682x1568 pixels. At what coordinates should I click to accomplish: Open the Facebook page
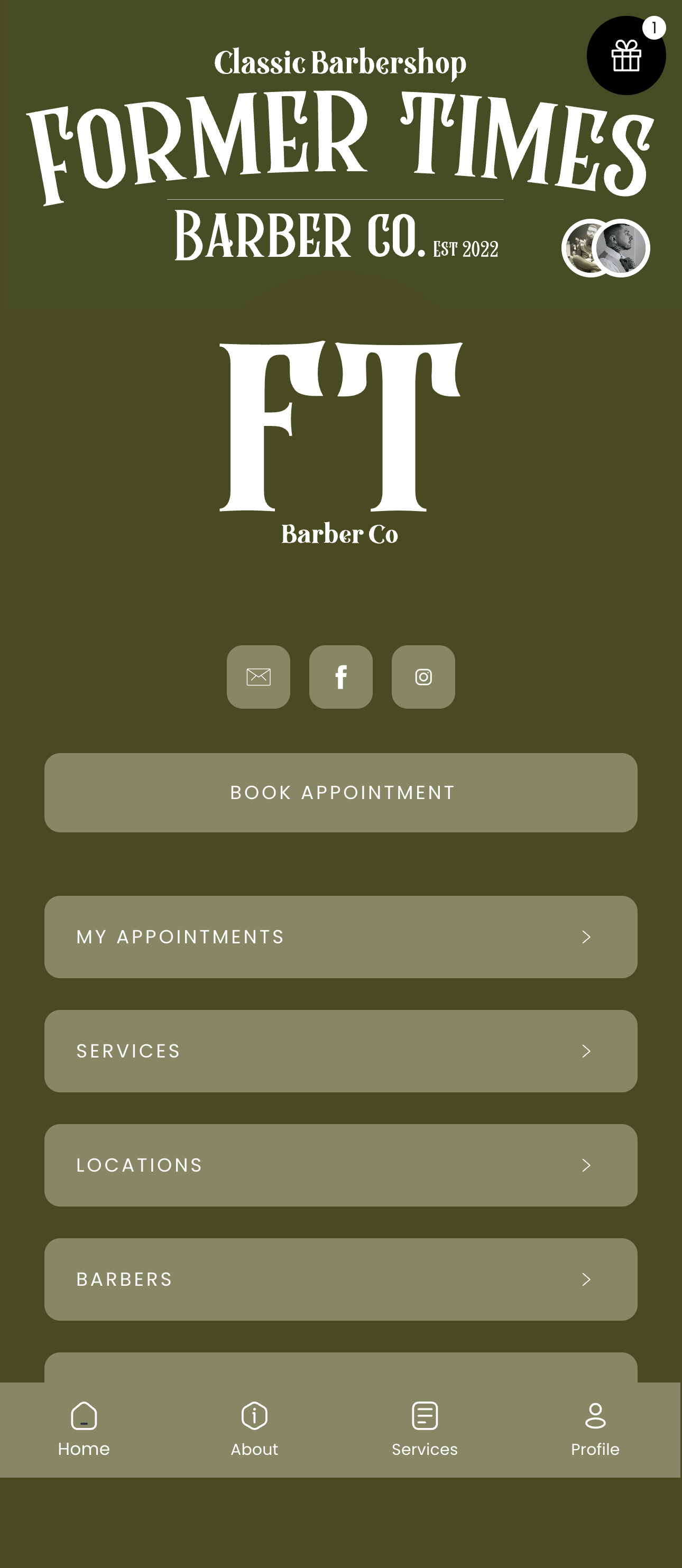pyautogui.click(x=340, y=676)
